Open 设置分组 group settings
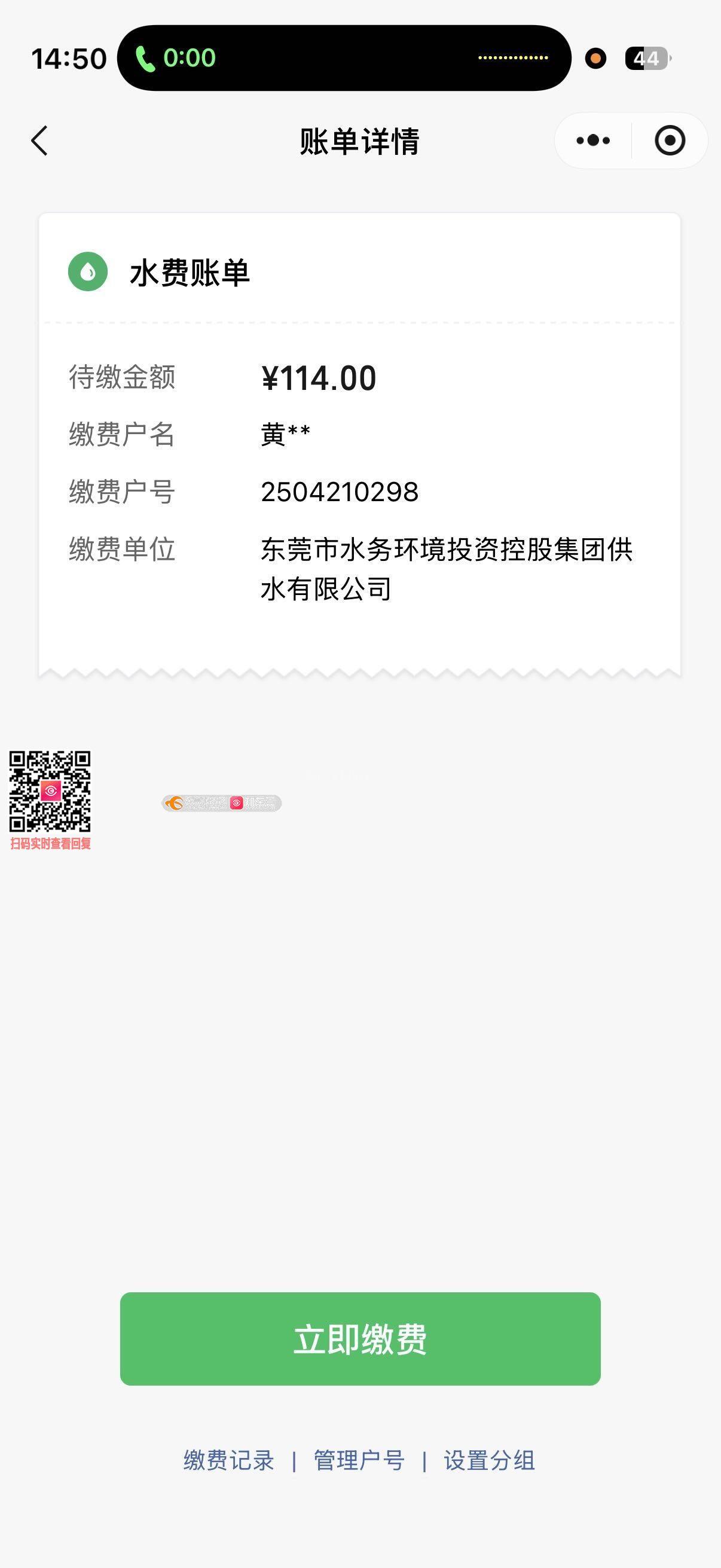 point(489,1460)
